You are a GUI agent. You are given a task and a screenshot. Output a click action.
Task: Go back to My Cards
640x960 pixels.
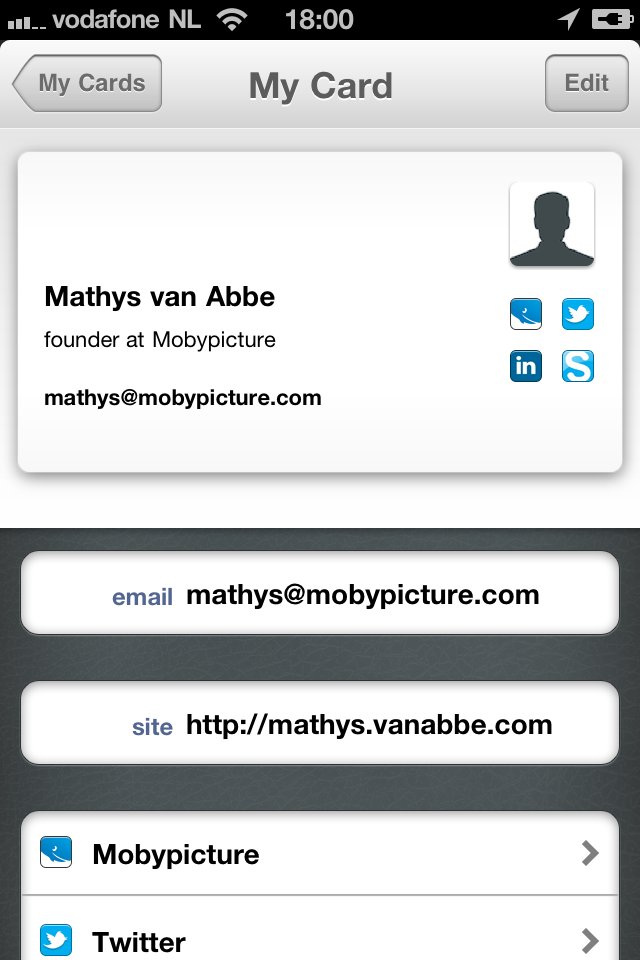point(88,83)
